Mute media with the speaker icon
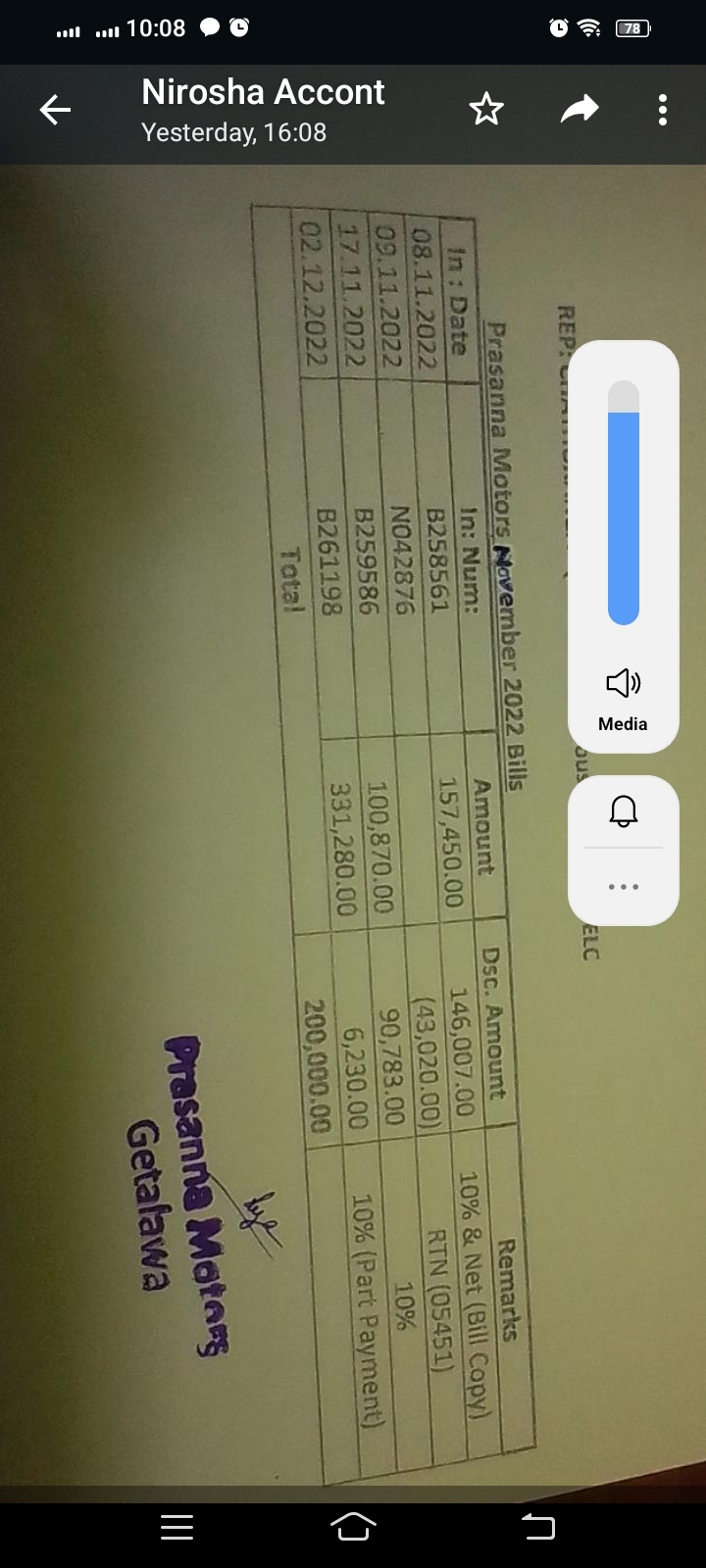The height and width of the screenshot is (1568, 706). pyautogui.click(x=623, y=683)
